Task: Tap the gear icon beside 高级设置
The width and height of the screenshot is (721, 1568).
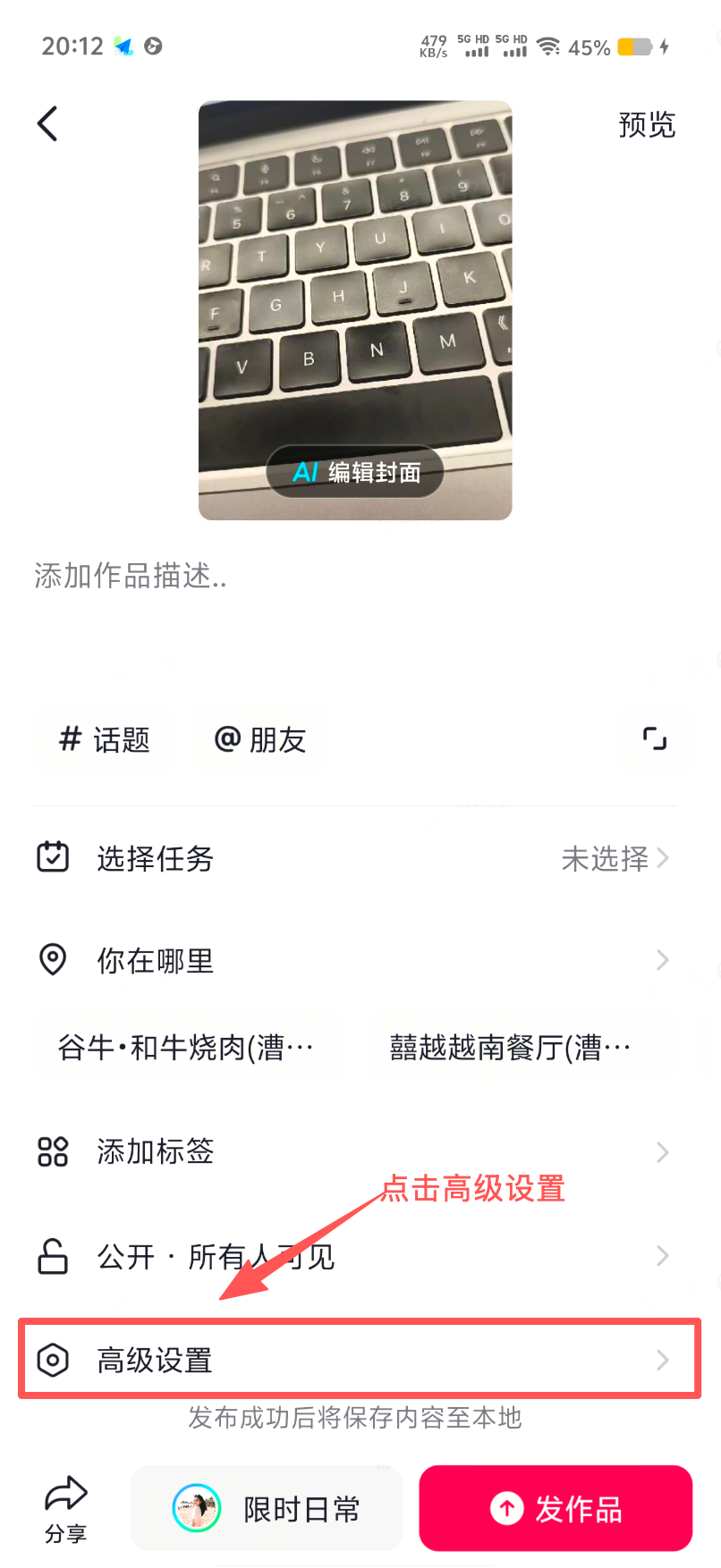Action: point(52,1359)
